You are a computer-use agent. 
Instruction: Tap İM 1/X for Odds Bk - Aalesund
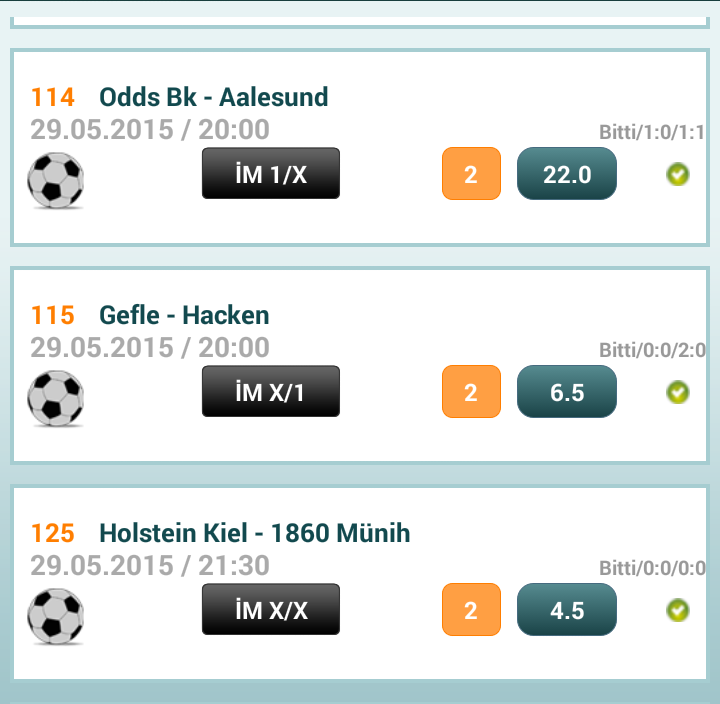[x=271, y=174]
